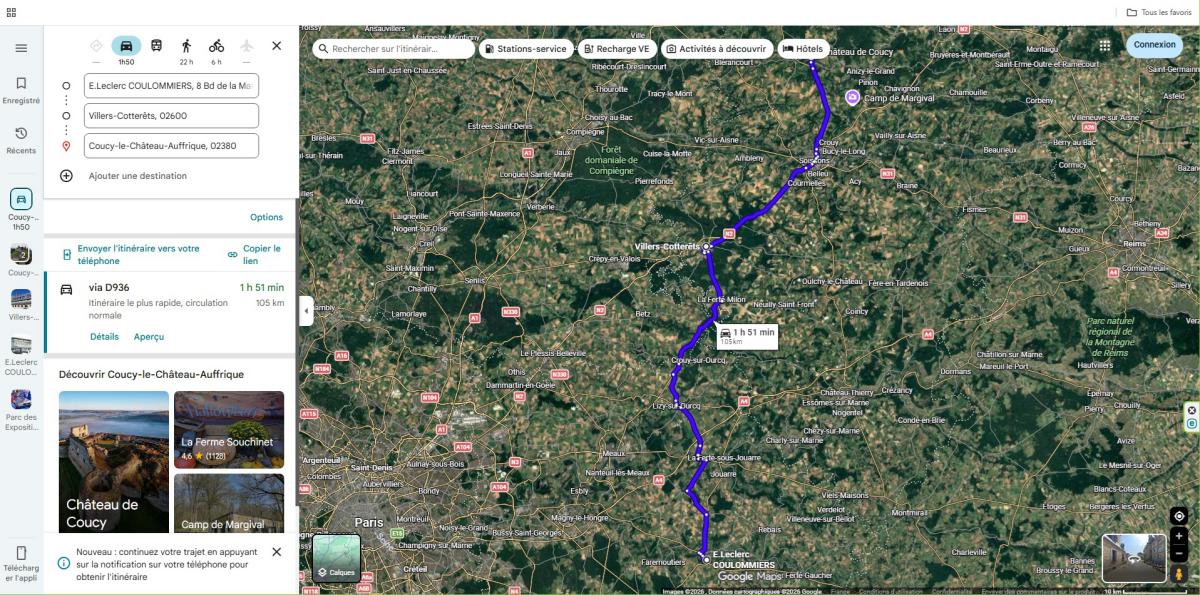The width and height of the screenshot is (1200, 595).
Task: Send itinerary to your phone
Action: tap(138, 254)
